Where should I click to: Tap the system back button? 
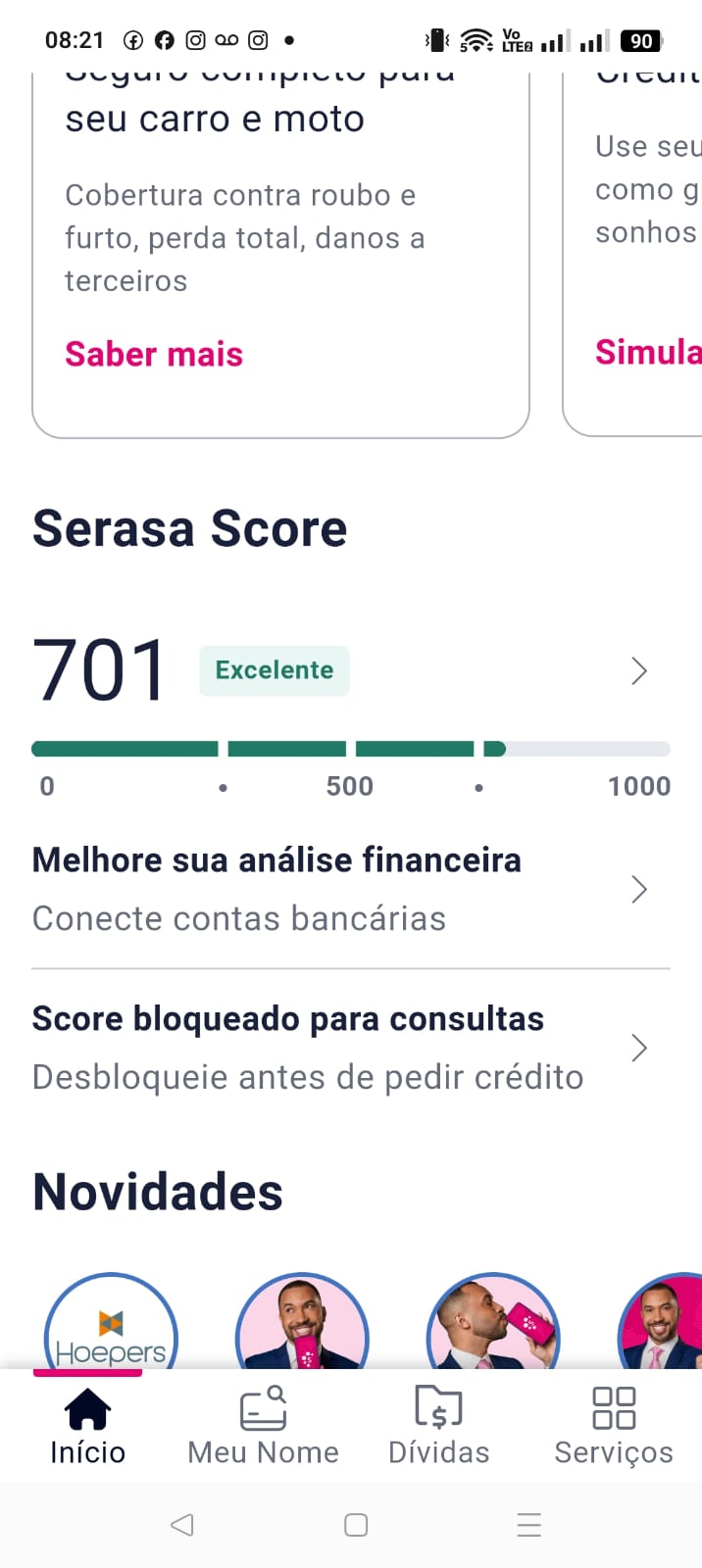click(182, 1525)
